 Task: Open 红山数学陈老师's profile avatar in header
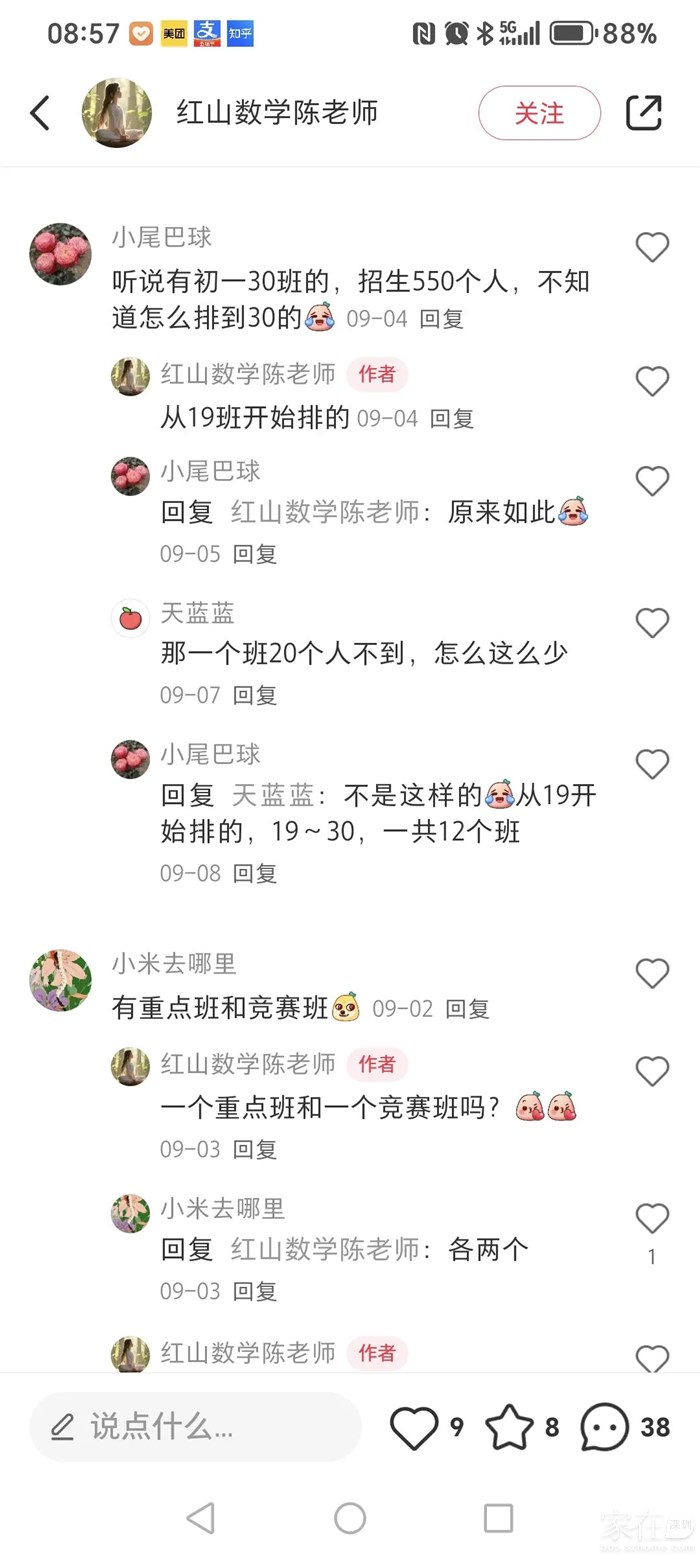pos(117,113)
